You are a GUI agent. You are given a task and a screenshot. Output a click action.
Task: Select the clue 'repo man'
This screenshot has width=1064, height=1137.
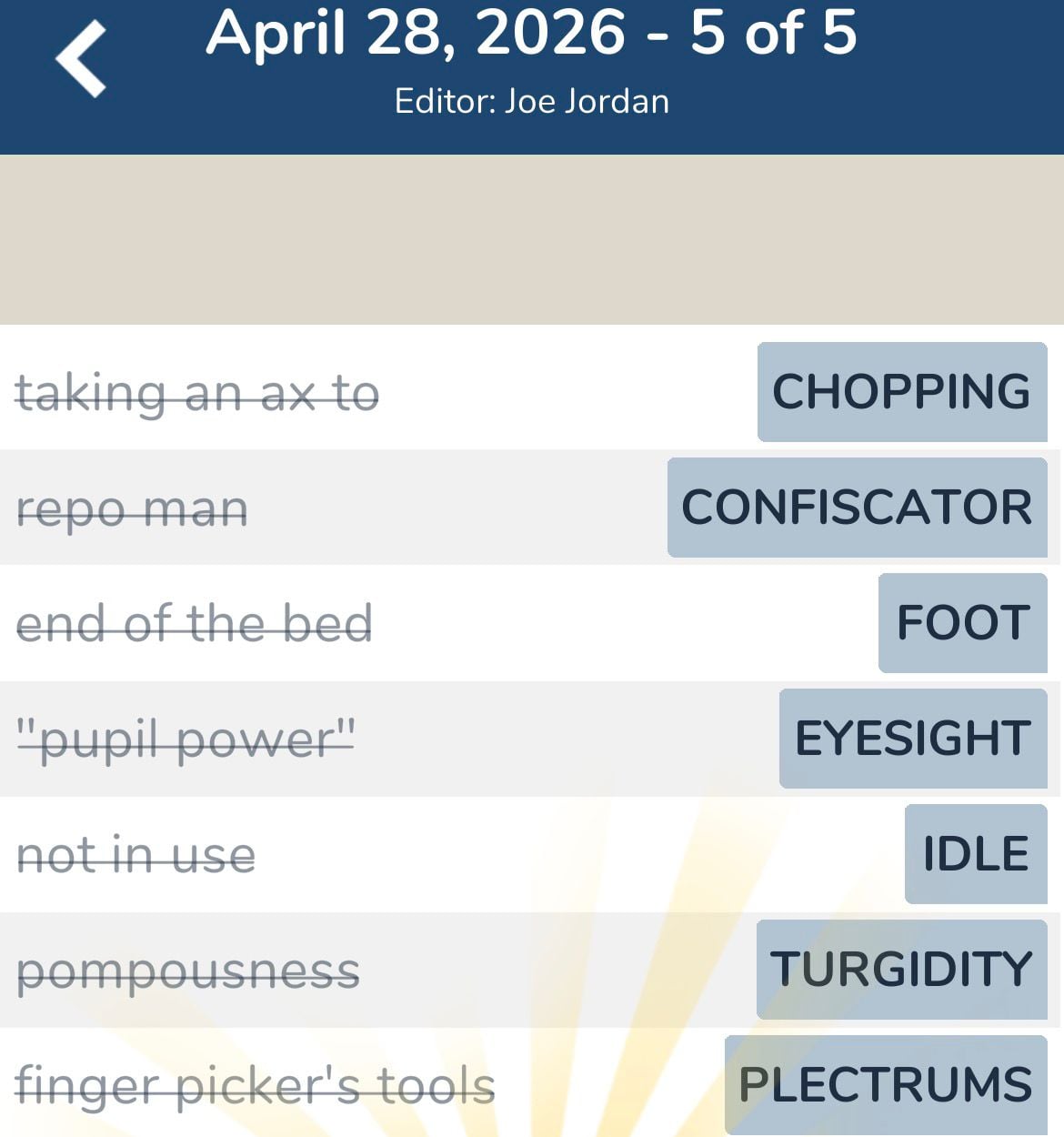(x=133, y=509)
